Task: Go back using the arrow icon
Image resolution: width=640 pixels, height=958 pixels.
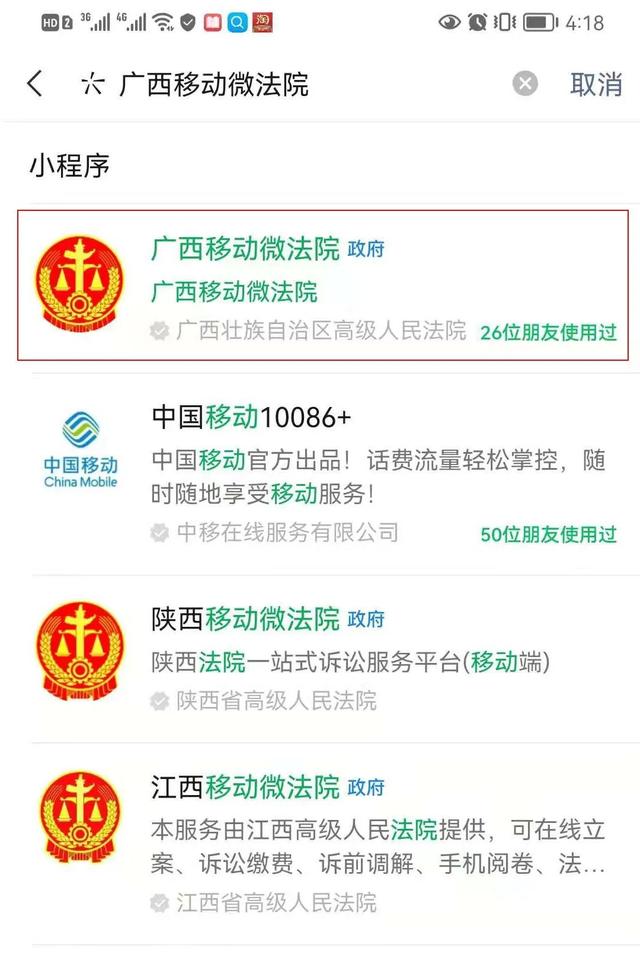Action: 35,84
